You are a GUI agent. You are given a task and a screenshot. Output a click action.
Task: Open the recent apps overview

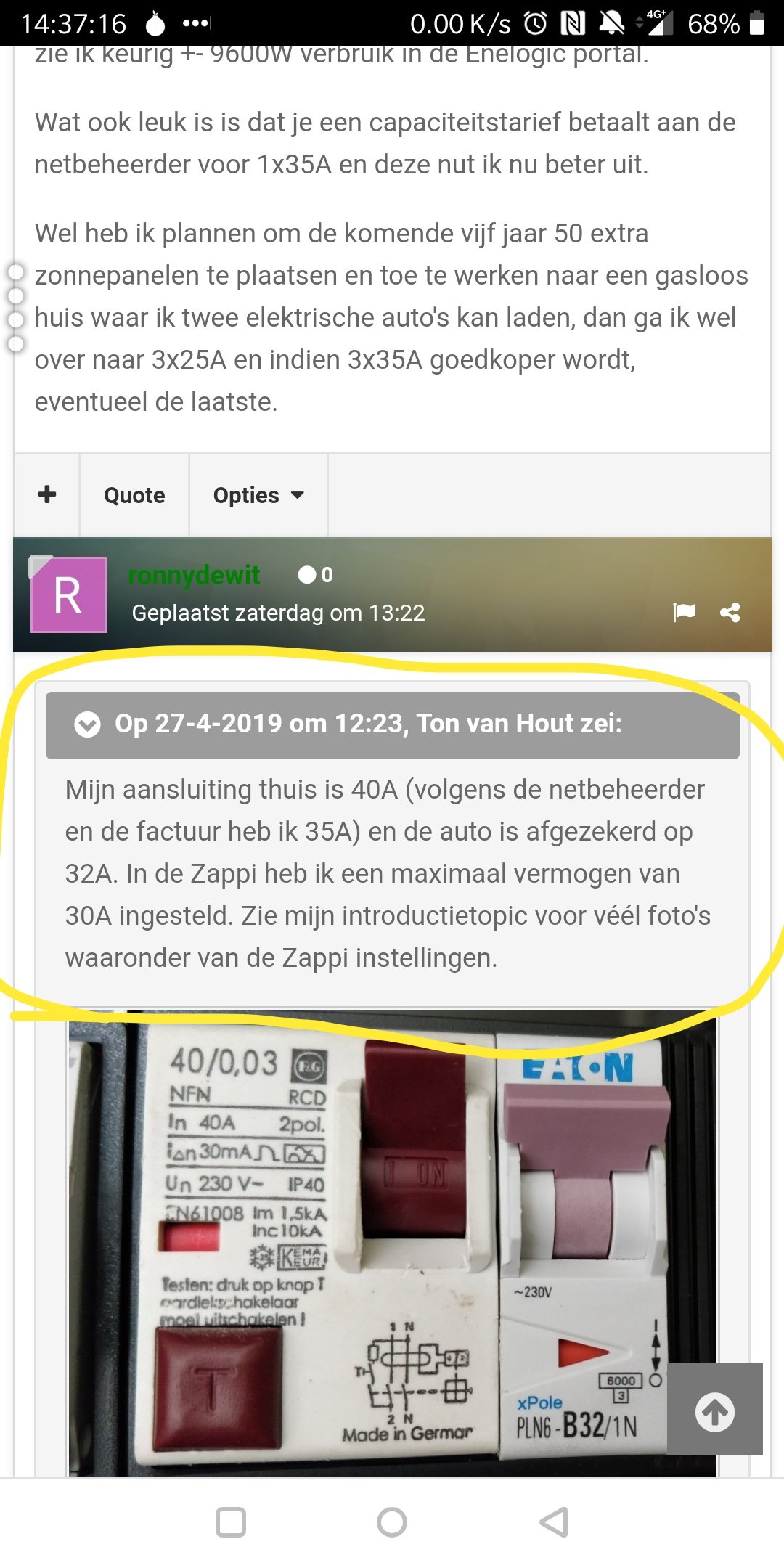231,1522
